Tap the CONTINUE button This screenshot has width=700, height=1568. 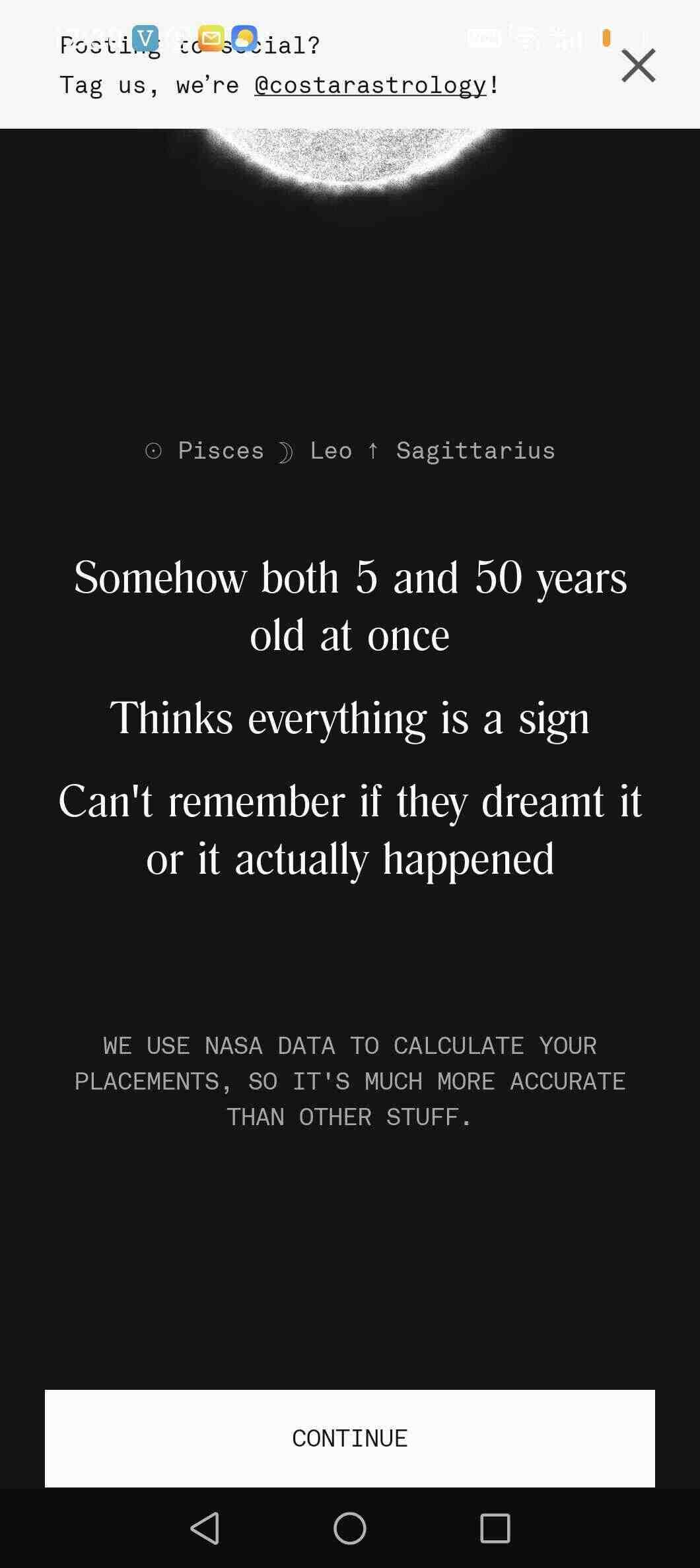point(350,1438)
